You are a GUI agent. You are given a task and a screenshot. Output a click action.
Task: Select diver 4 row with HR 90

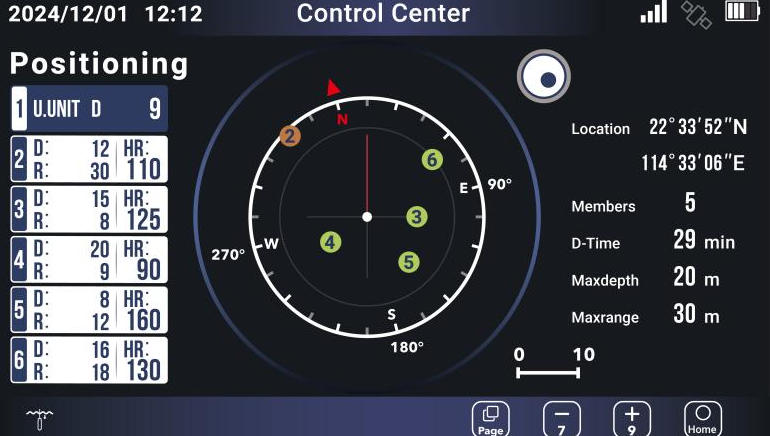[89, 259]
